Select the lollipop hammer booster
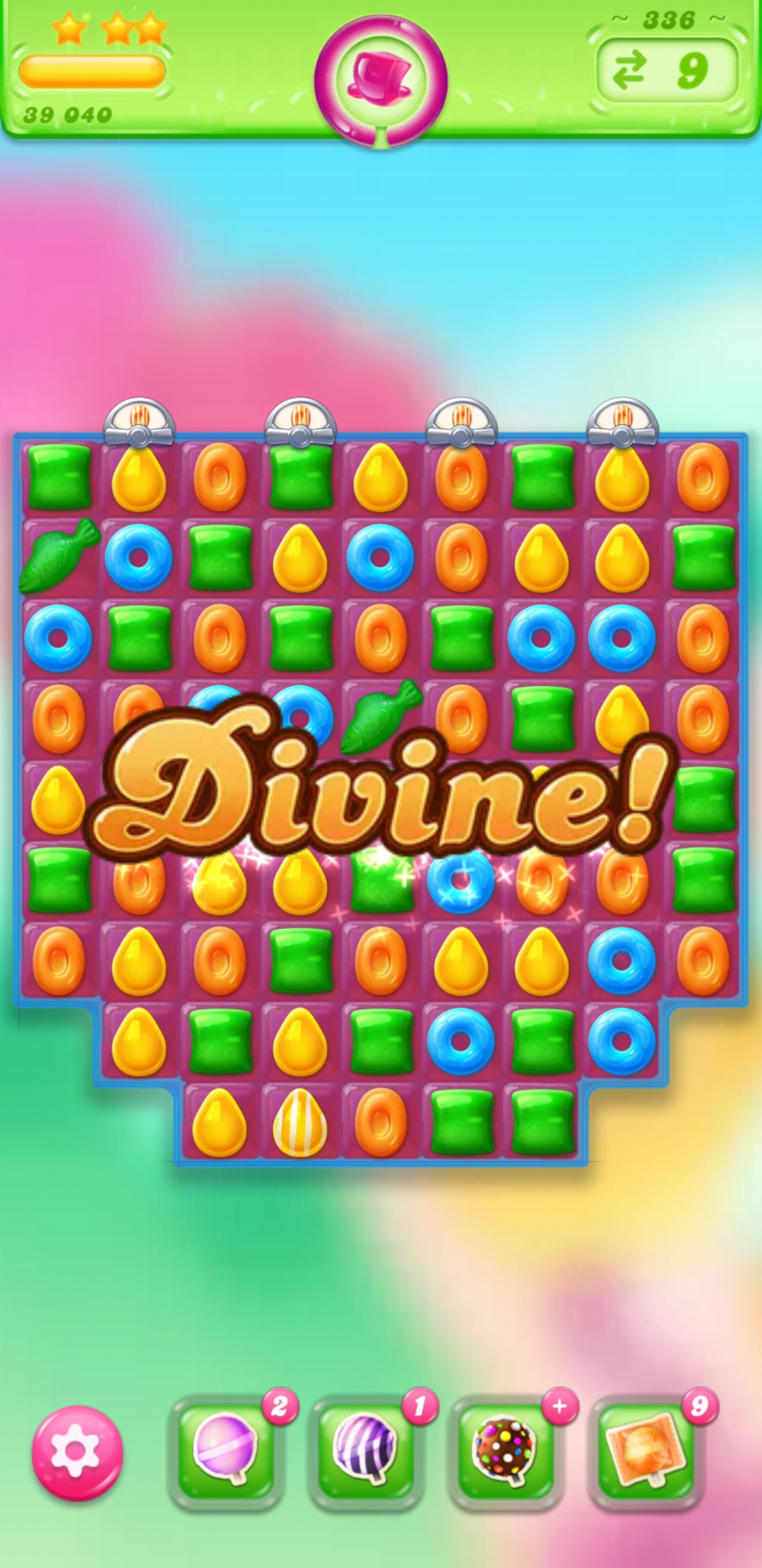 (x=226, y=1453)
